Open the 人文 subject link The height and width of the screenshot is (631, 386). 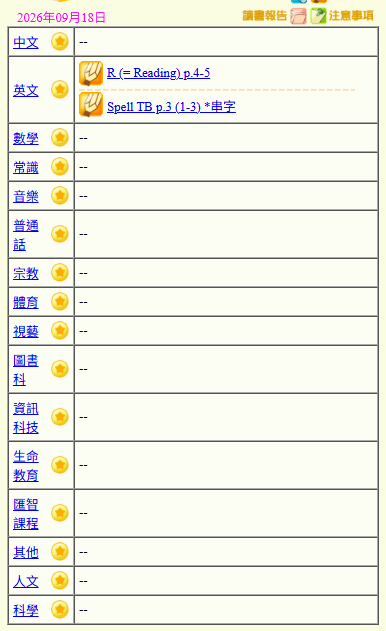(x=26, y=581)
